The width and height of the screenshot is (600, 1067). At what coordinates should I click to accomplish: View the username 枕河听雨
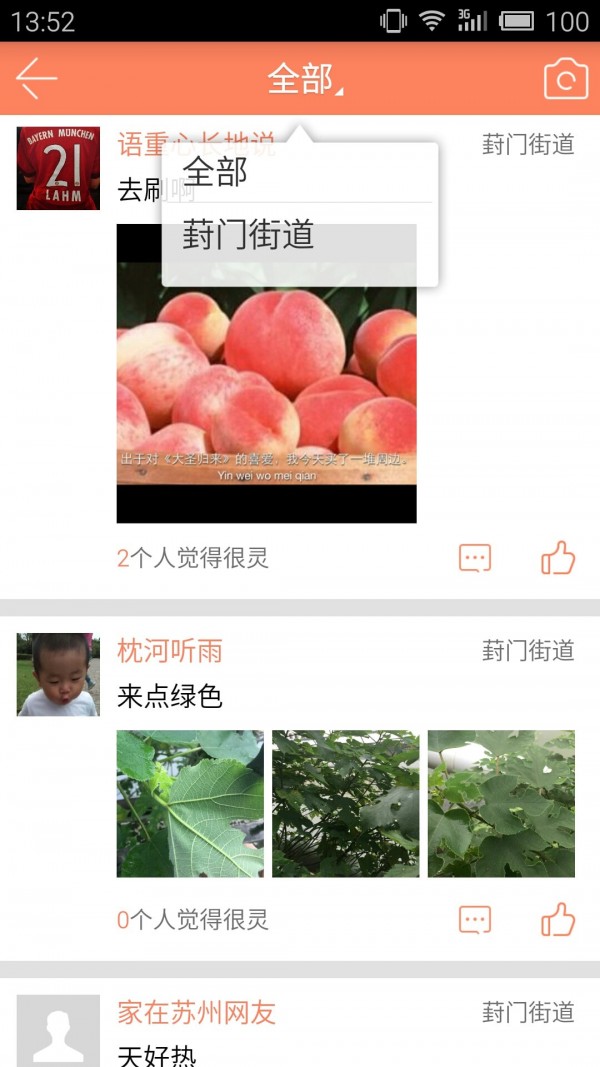coord(170,651)
